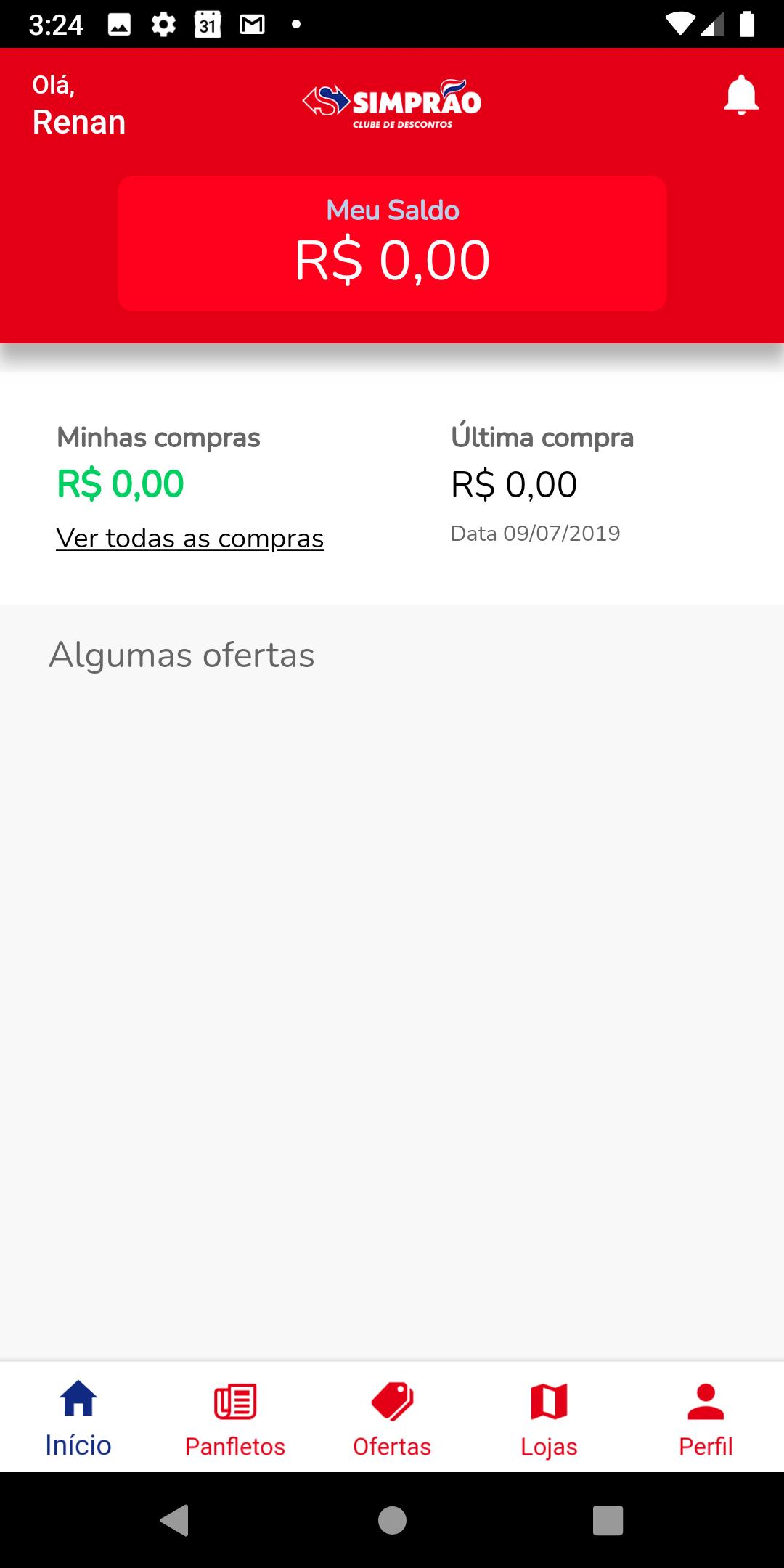Tap the system back button
The height and width of the screenshot is (1568, 784).
pyautogui.click(x=175, y=1520)
